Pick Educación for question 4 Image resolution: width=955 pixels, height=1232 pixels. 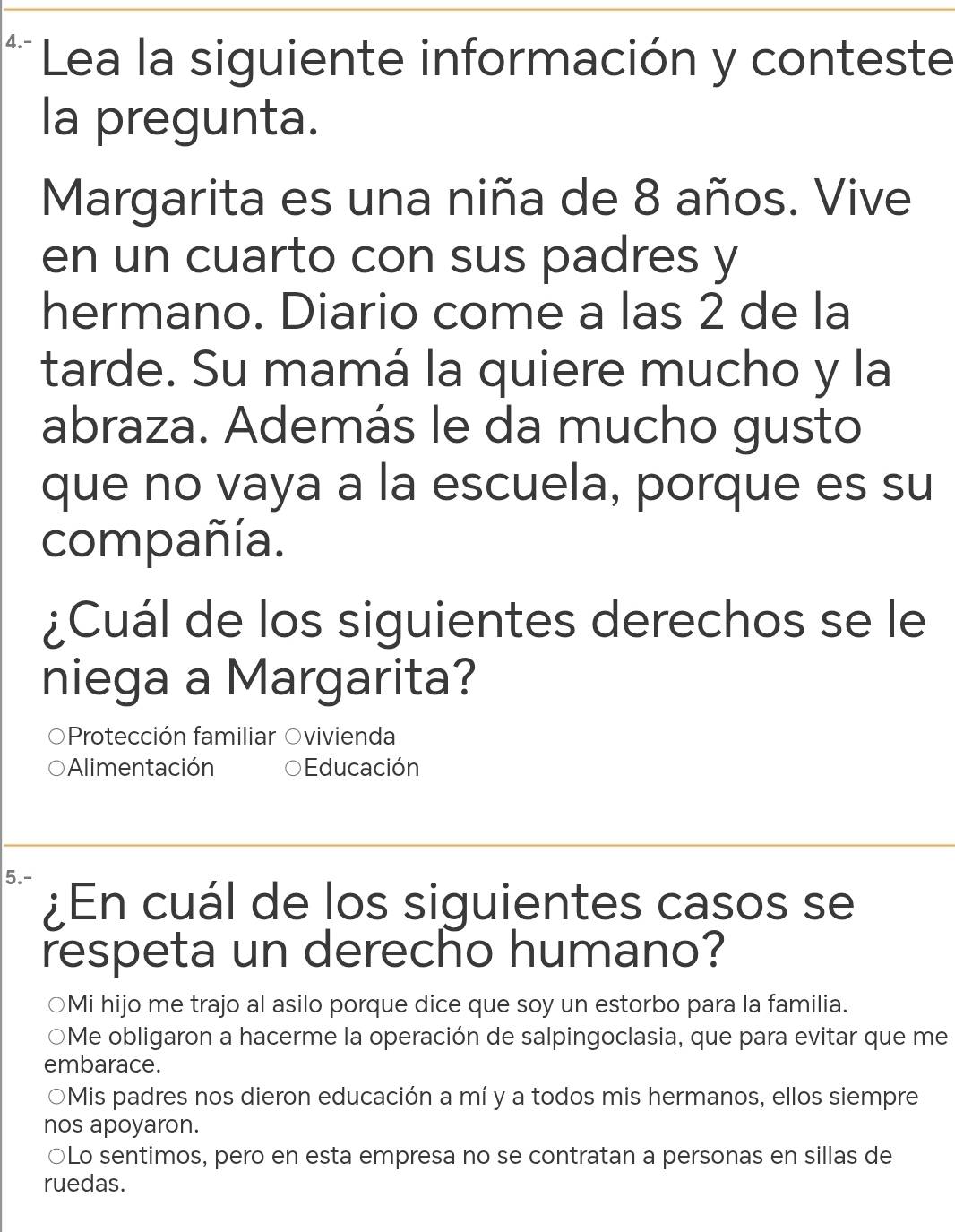point(294,769)
